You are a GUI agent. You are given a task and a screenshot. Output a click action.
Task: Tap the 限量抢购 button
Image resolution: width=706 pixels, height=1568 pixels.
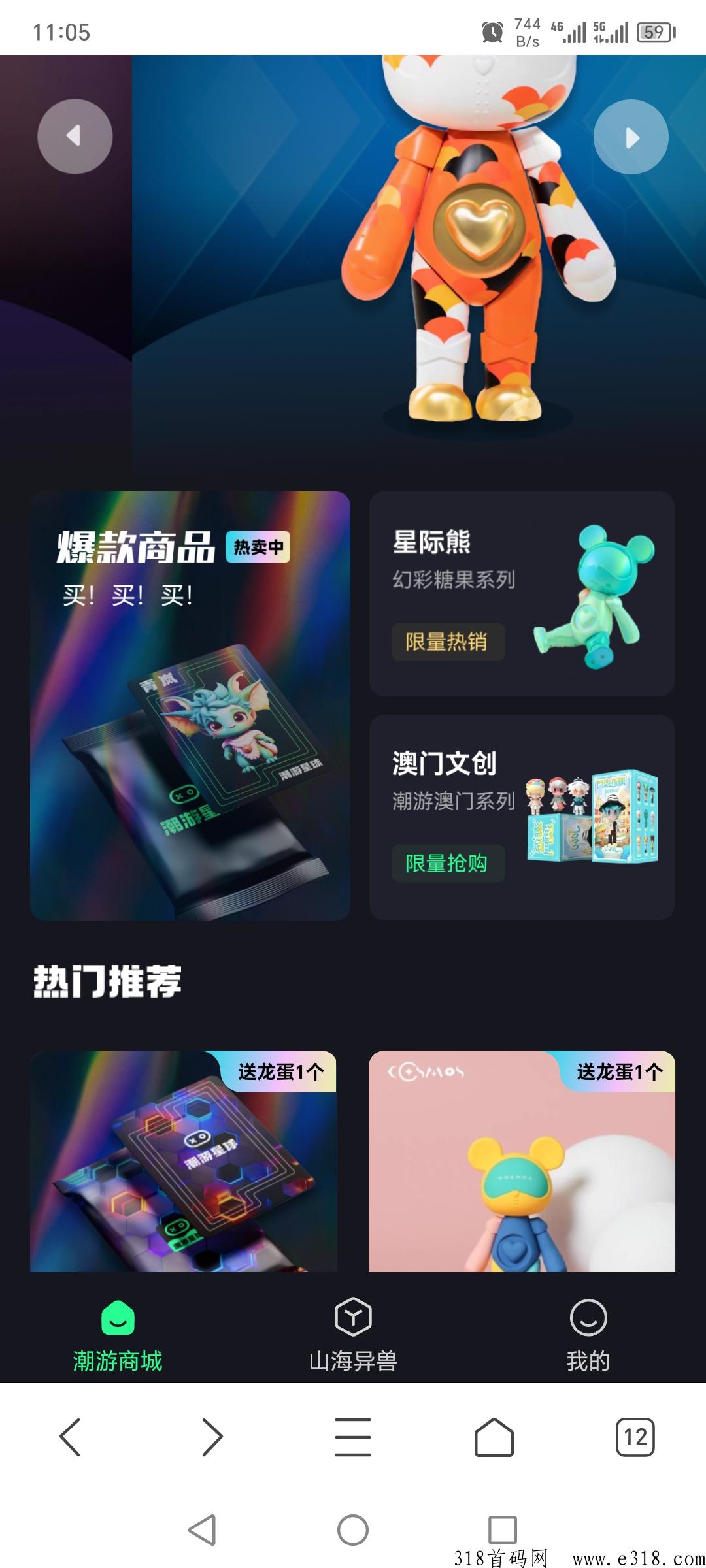coord(448,864)
